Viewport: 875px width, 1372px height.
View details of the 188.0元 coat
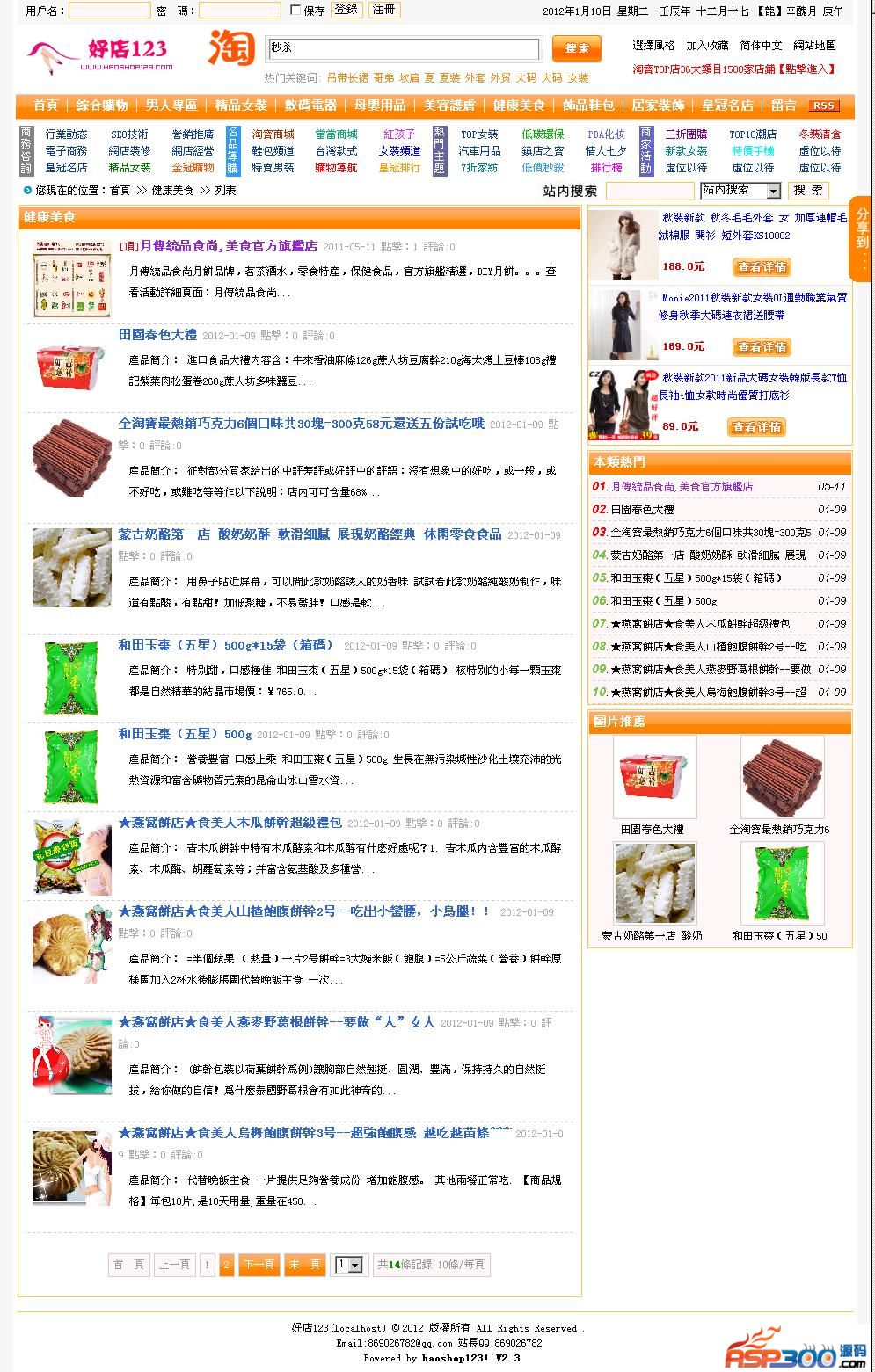(x=762, y=267)
